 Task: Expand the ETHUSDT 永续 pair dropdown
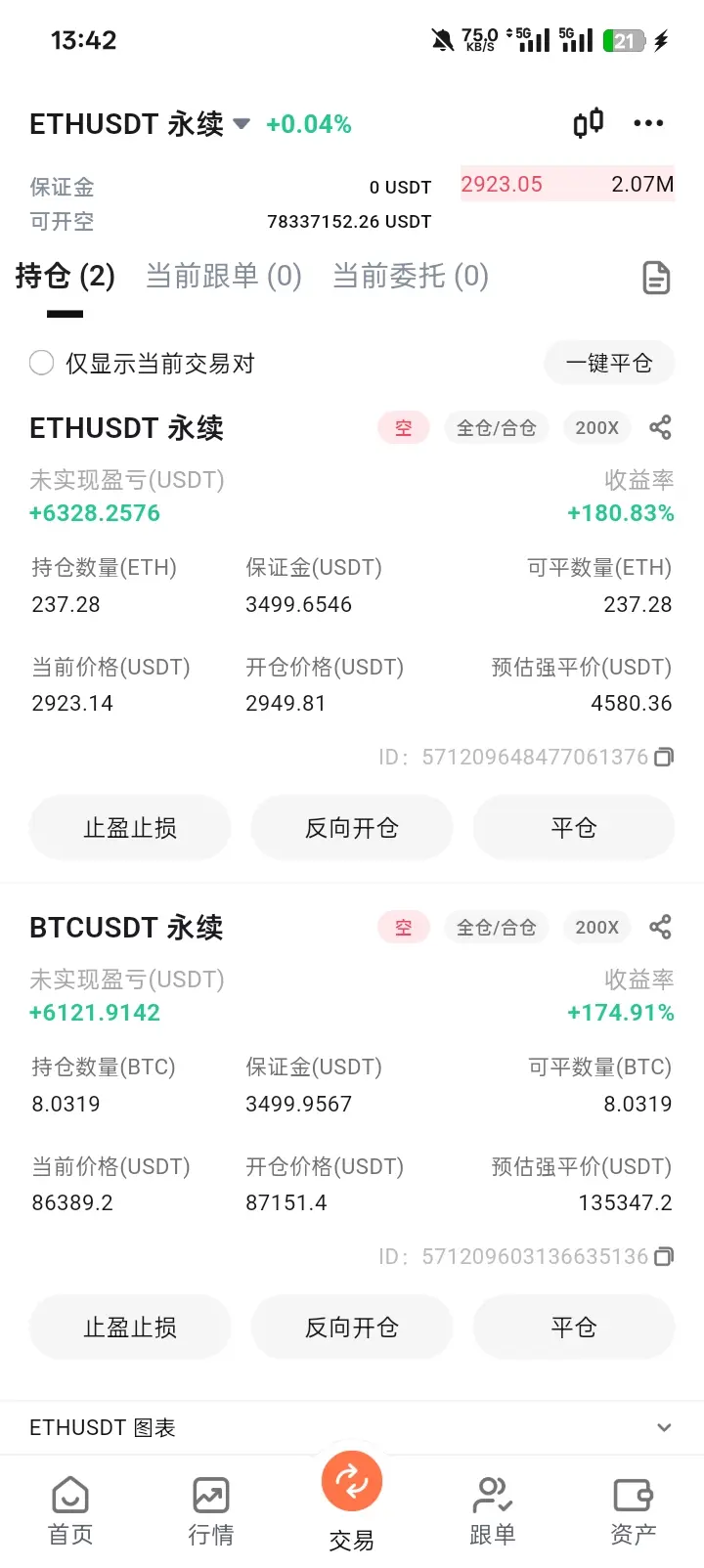coord(242,124)
